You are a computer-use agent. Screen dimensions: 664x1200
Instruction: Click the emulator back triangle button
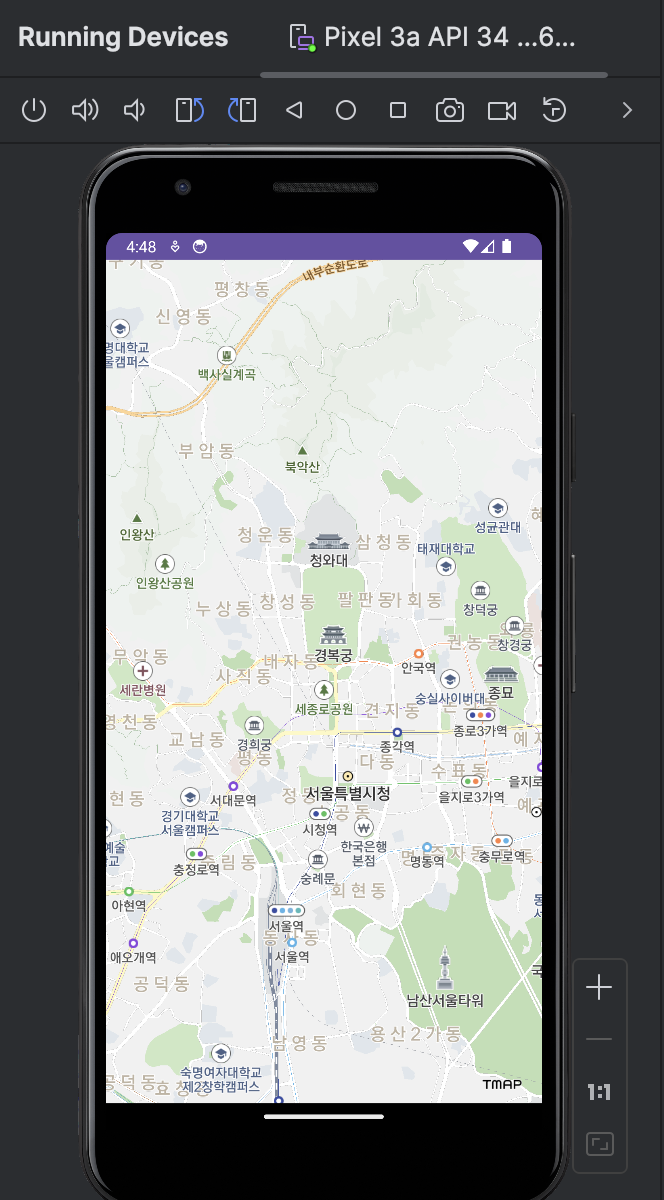tap(294, 110)
